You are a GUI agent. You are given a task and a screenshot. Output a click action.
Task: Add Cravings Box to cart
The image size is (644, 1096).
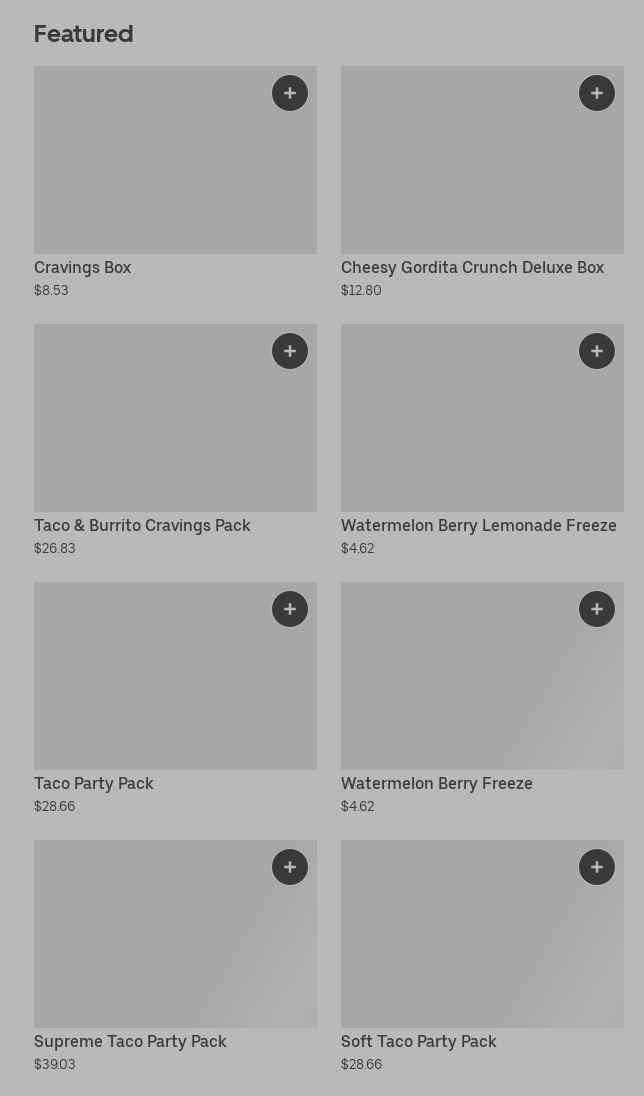coord(289,93)
